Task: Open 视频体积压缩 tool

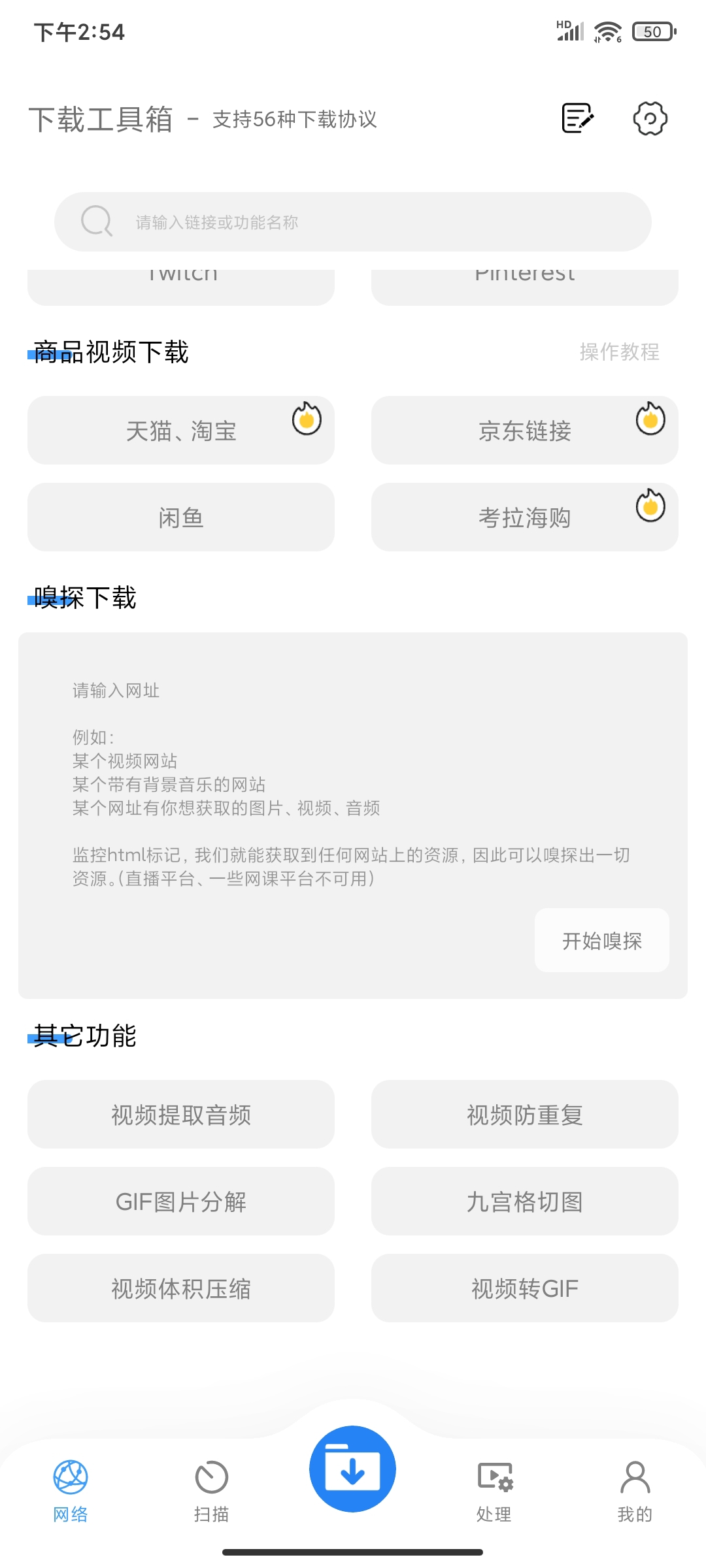Action: point(181,1288)
